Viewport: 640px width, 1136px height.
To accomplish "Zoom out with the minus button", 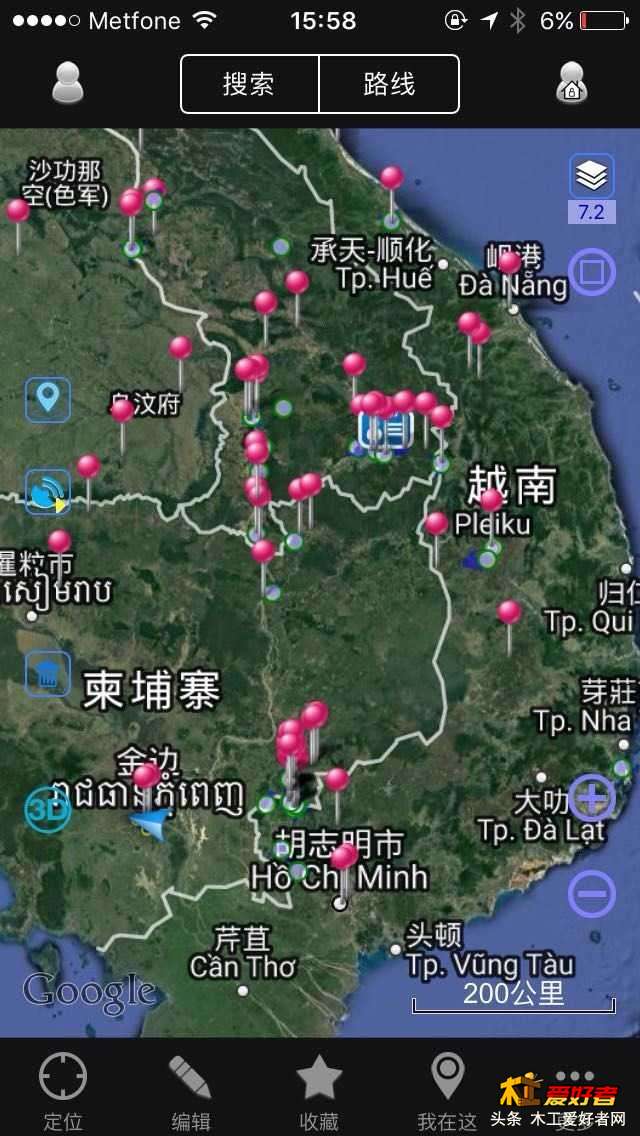I will tap(591, 891).
